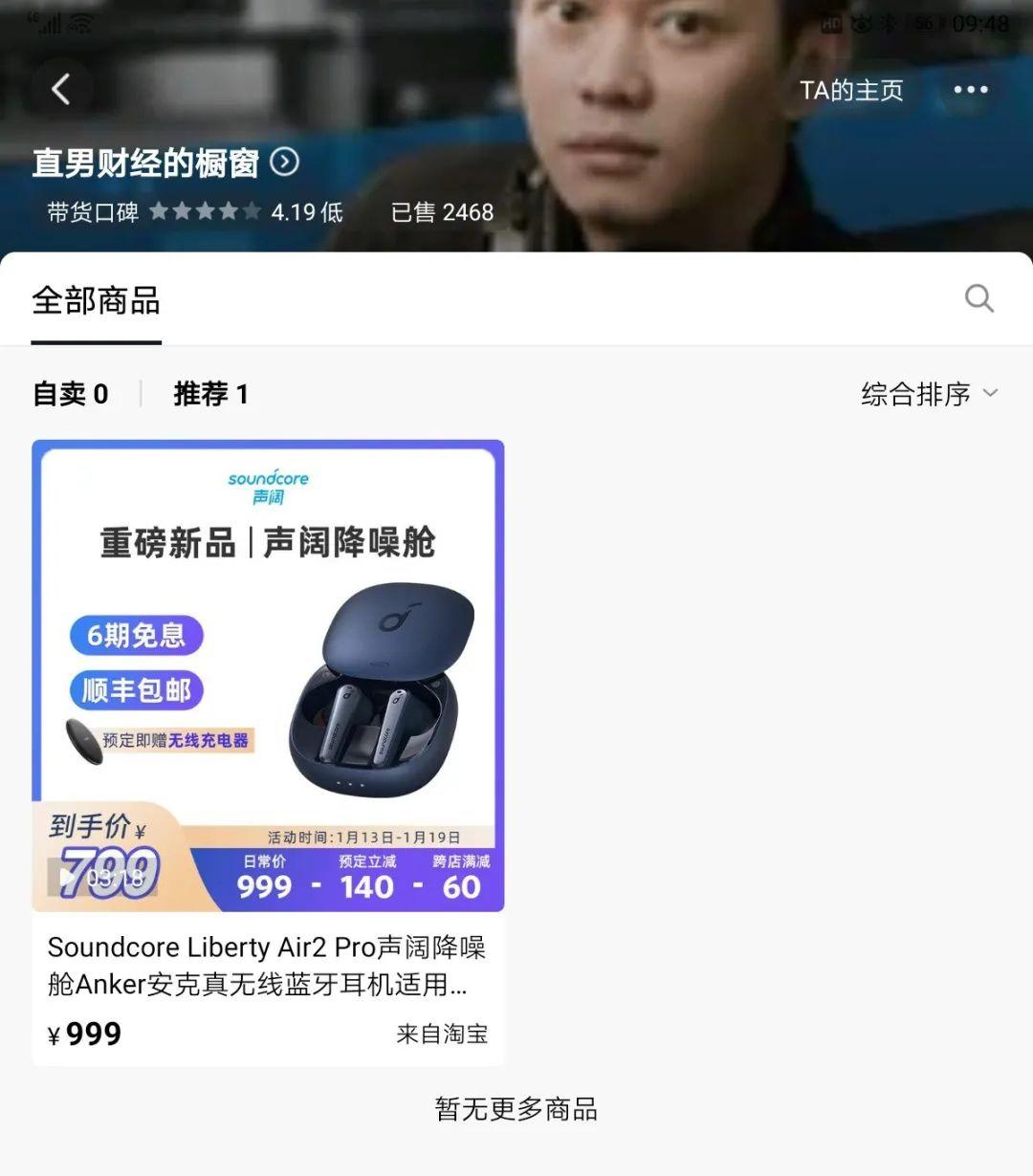1033x1176 pixels.
Task: Switch to 推荐 1 filter
Action: click(210, 394)
